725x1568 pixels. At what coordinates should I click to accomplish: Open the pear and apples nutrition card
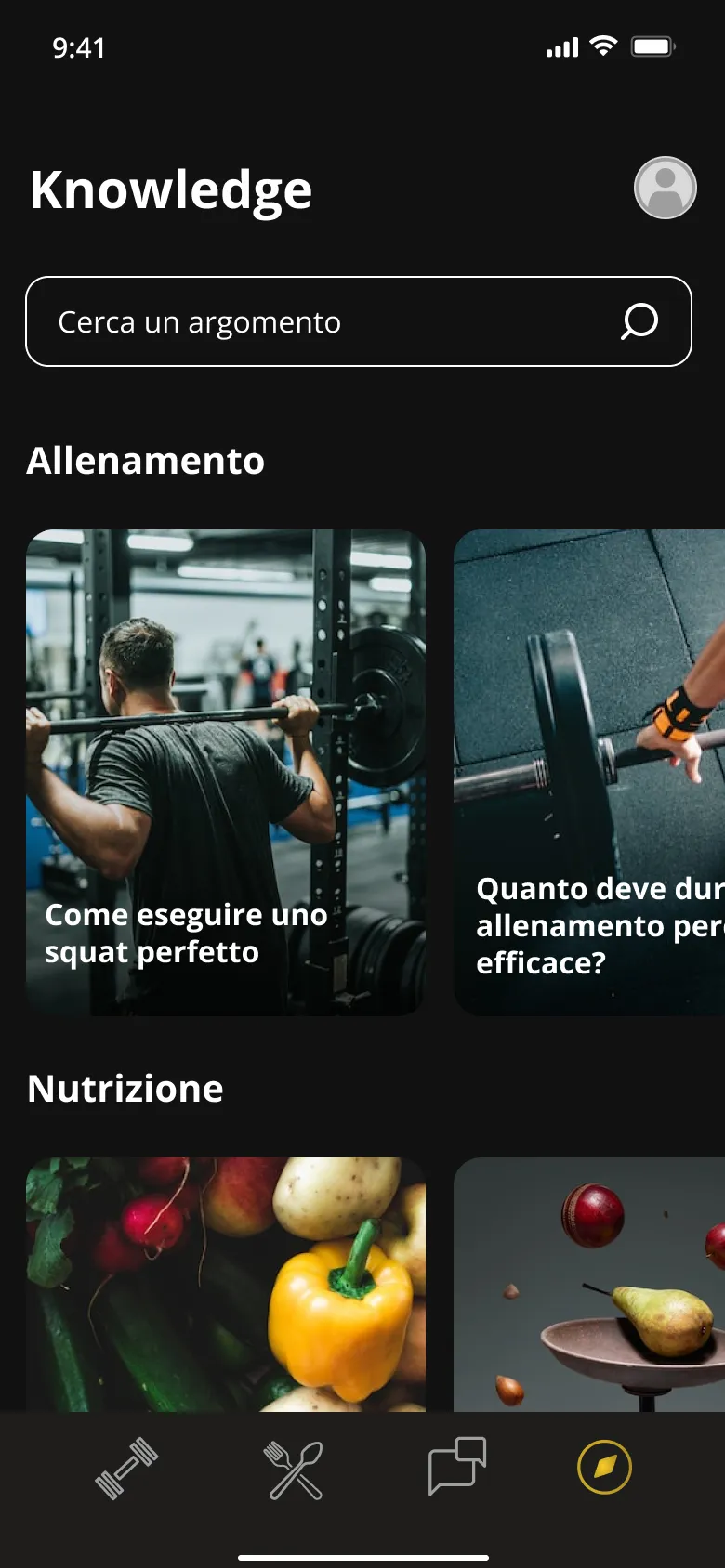tap(589, 1284)
